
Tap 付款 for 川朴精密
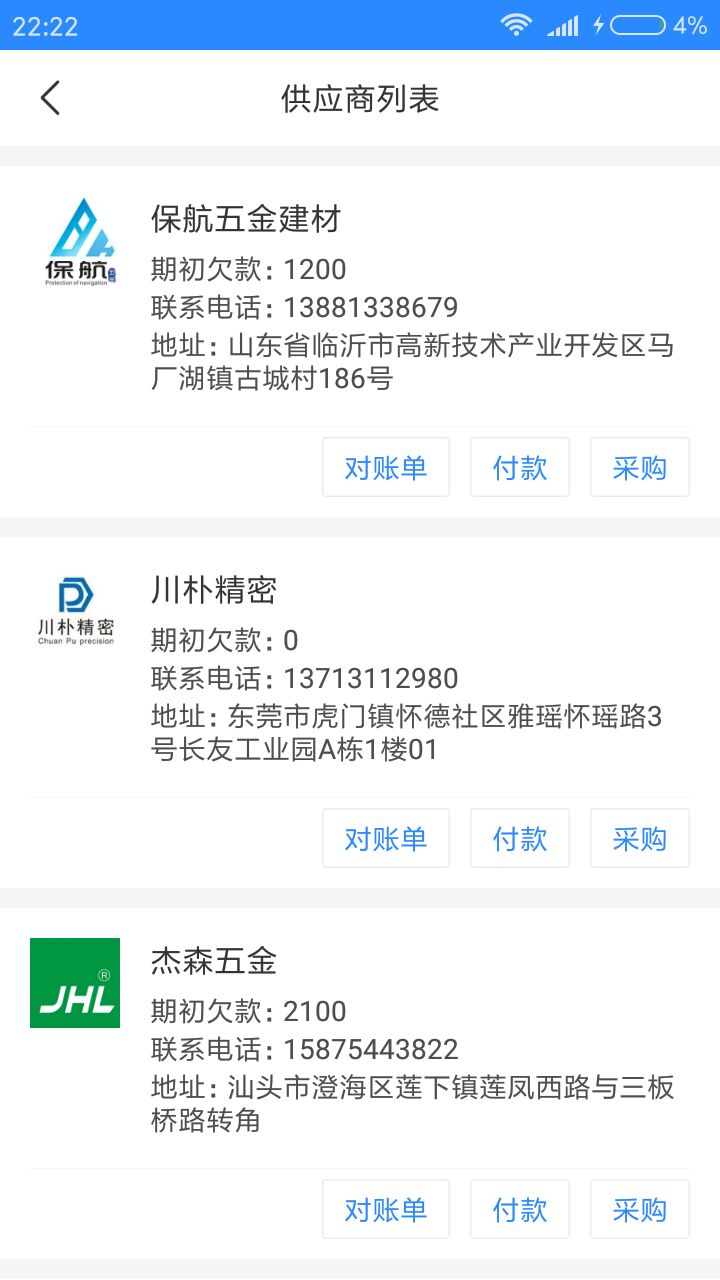519,838
